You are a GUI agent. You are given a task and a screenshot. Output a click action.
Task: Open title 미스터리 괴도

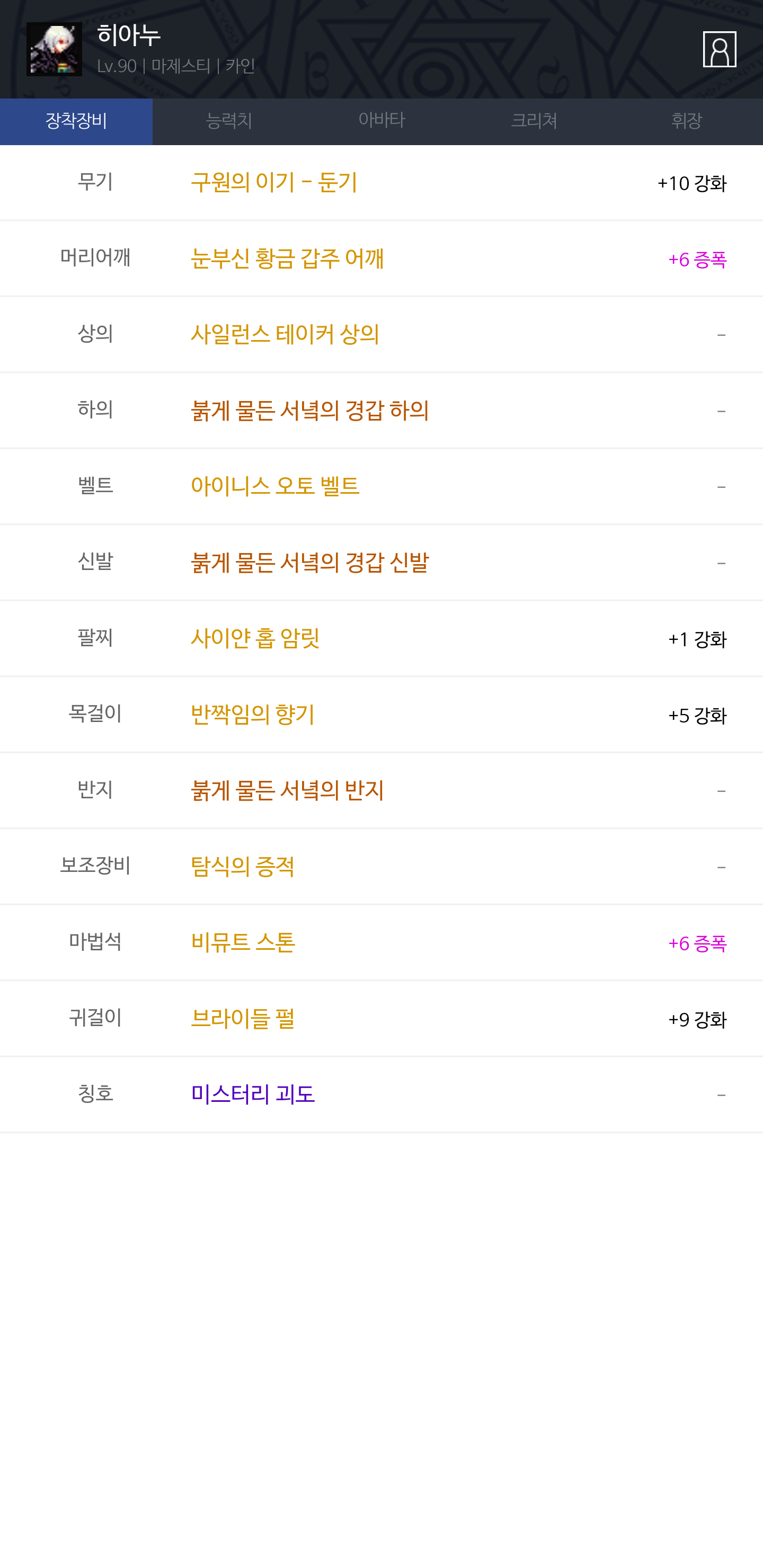pyautogui.click(x=381, y=1094)
